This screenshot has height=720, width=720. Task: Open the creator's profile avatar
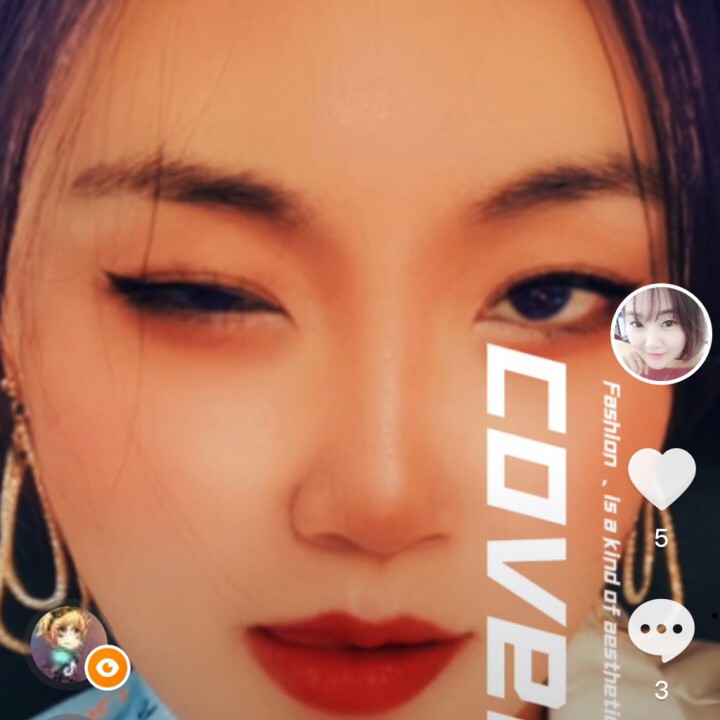coord(661,334)
